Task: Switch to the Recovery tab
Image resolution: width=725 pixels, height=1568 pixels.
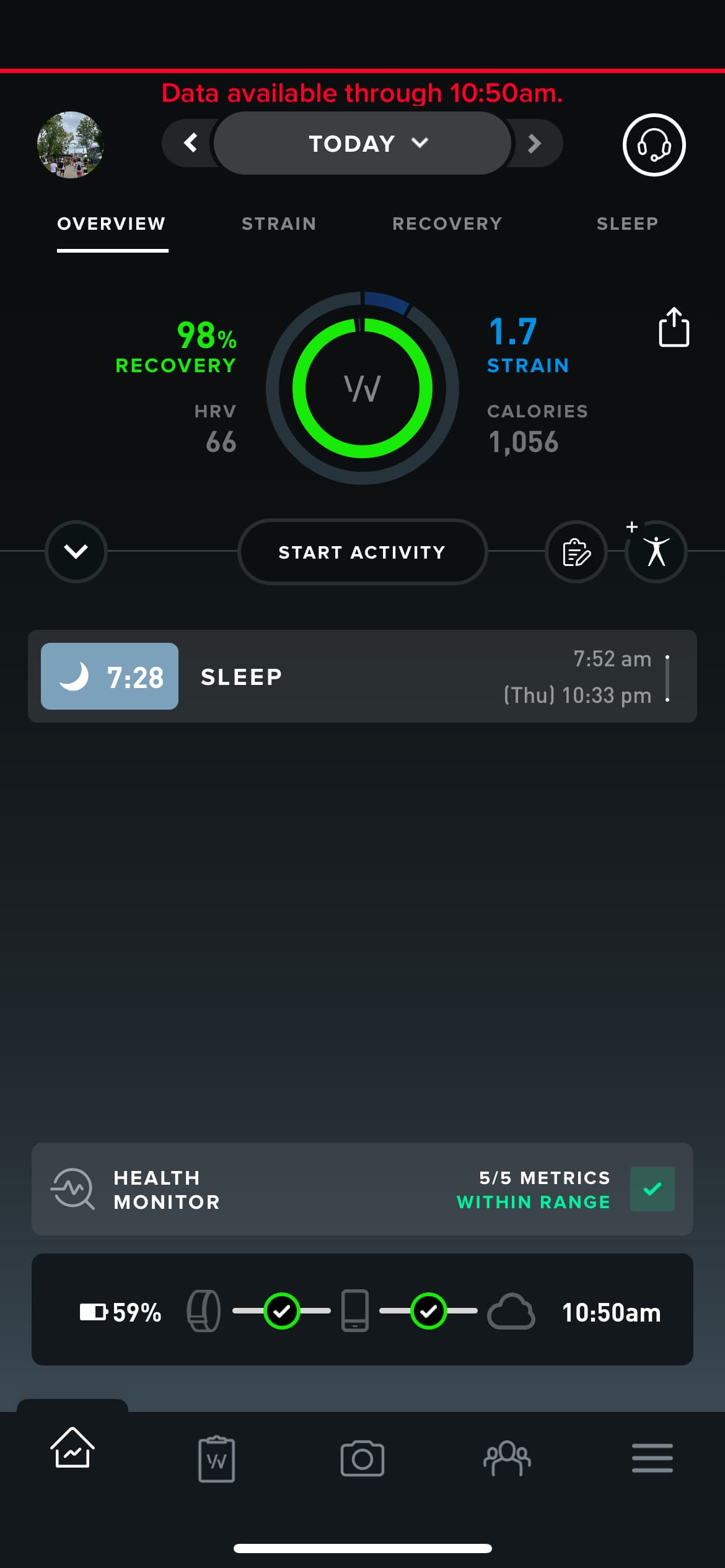Action: (447, 224)
